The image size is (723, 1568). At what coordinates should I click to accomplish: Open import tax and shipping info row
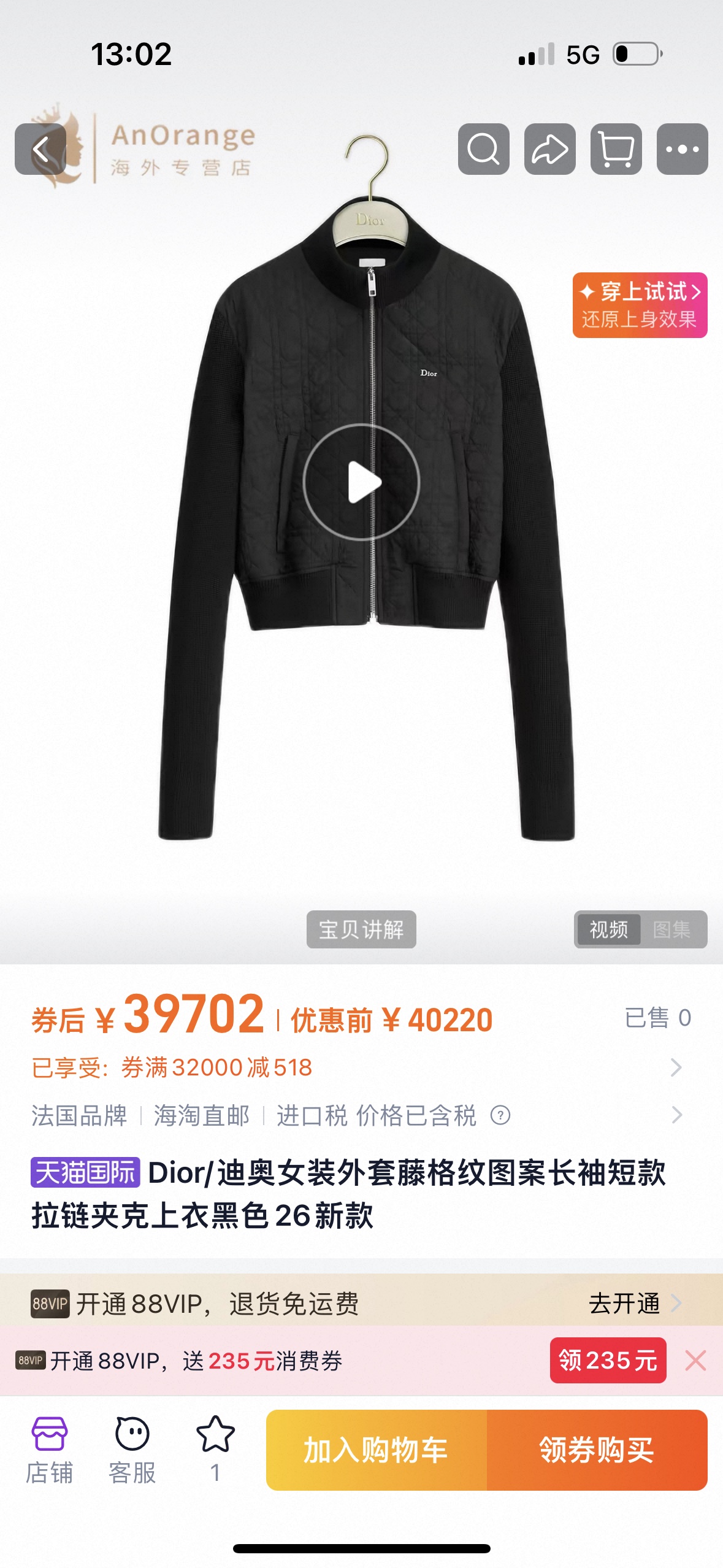(x=357, y=1115)
